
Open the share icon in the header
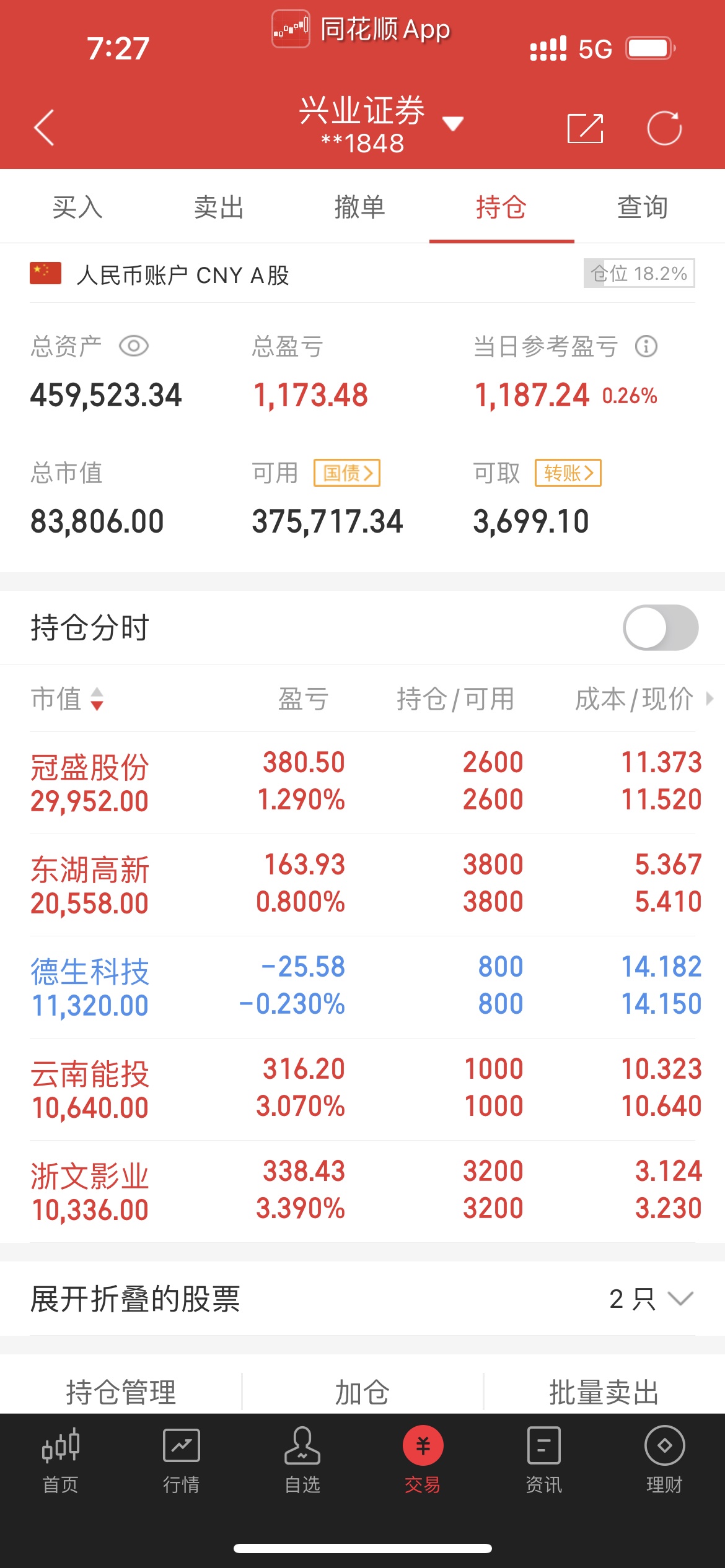(x=586, y=128)
